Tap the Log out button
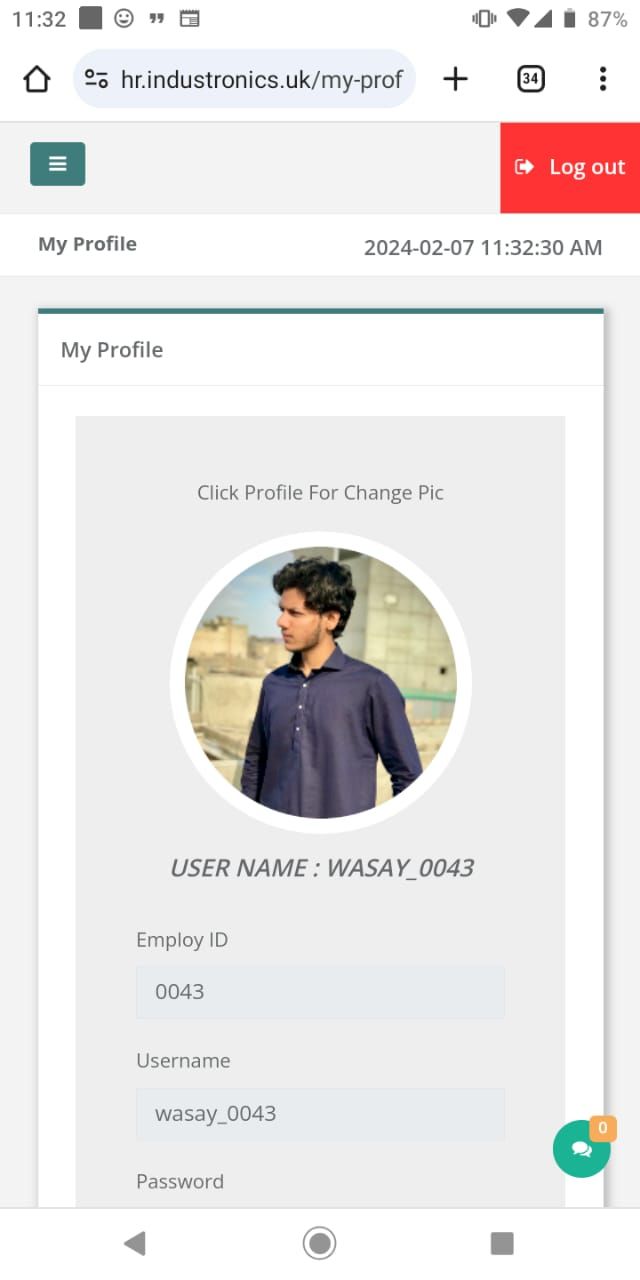The image size is (640, 1280). pyautogui.click(x=570, y=167)
